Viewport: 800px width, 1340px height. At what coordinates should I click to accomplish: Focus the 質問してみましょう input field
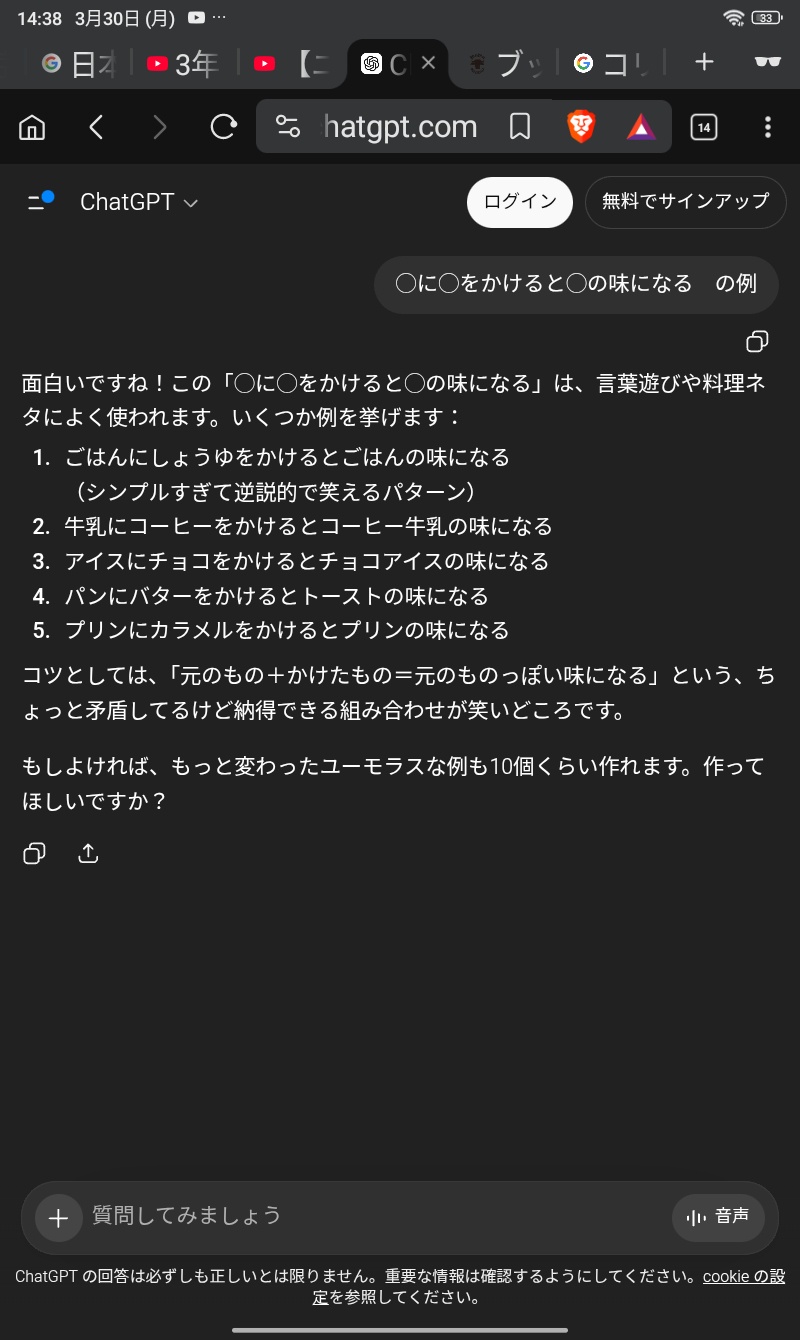click(370, 1216)
